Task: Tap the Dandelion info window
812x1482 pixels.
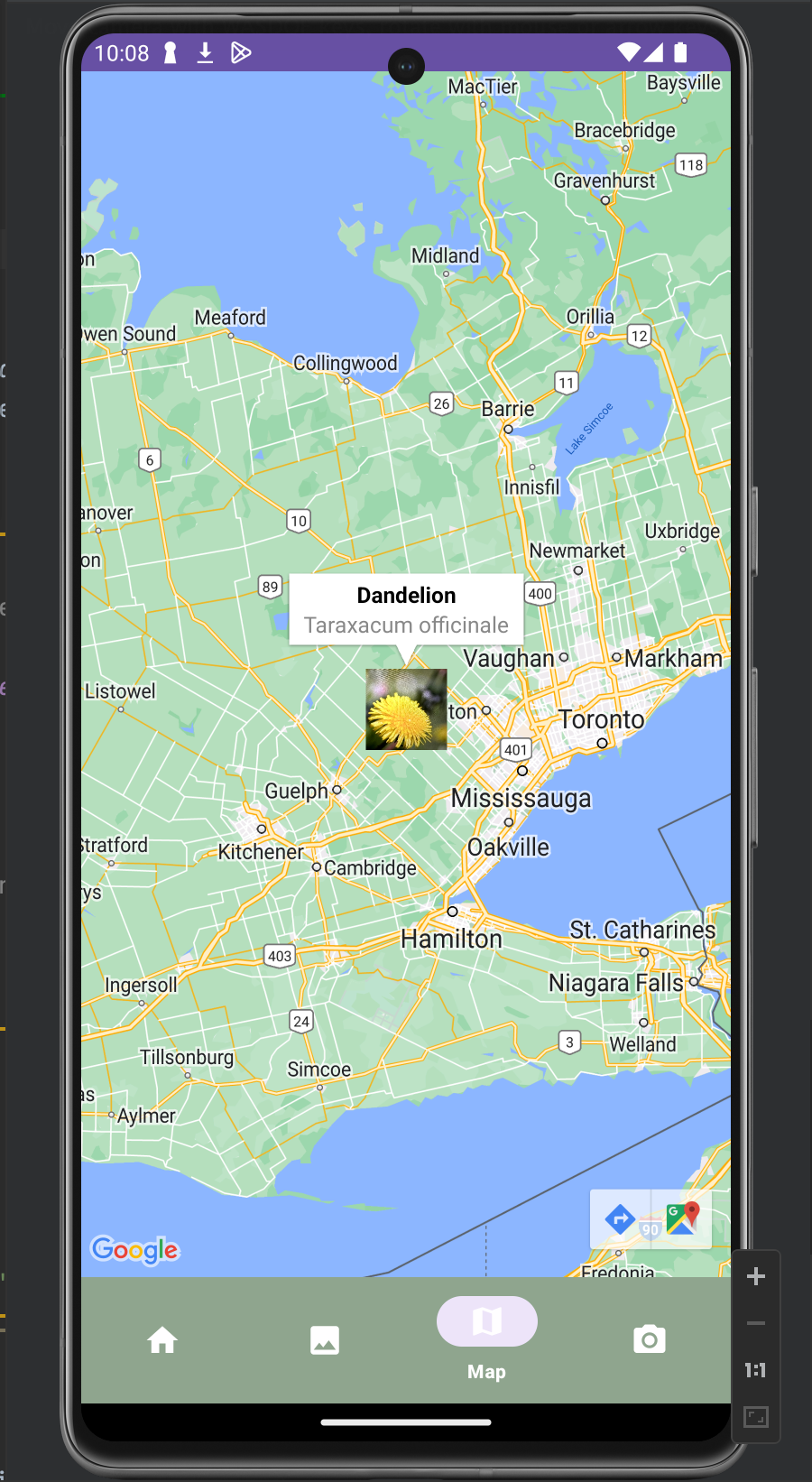Action: click(406, 610)
